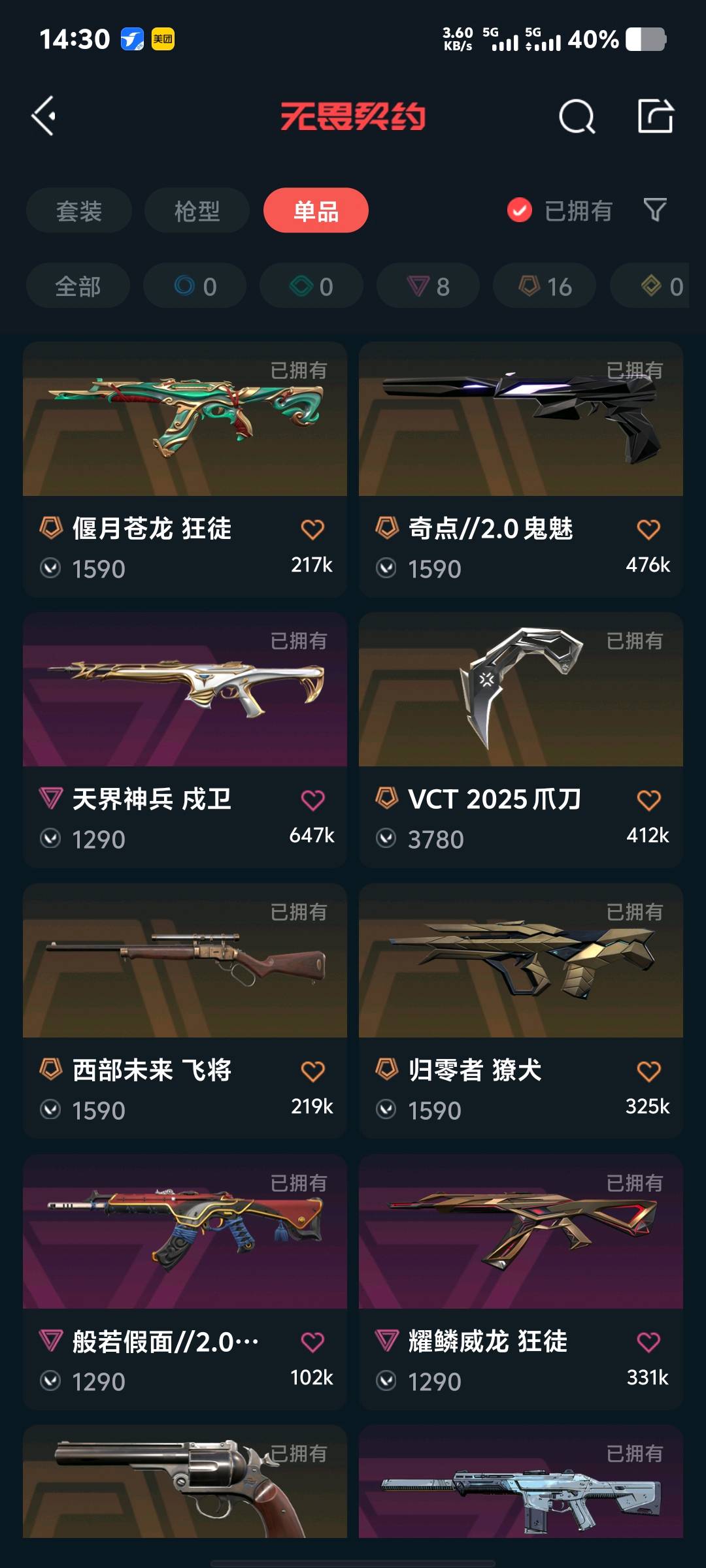Open the search icon

click(577, 117)
